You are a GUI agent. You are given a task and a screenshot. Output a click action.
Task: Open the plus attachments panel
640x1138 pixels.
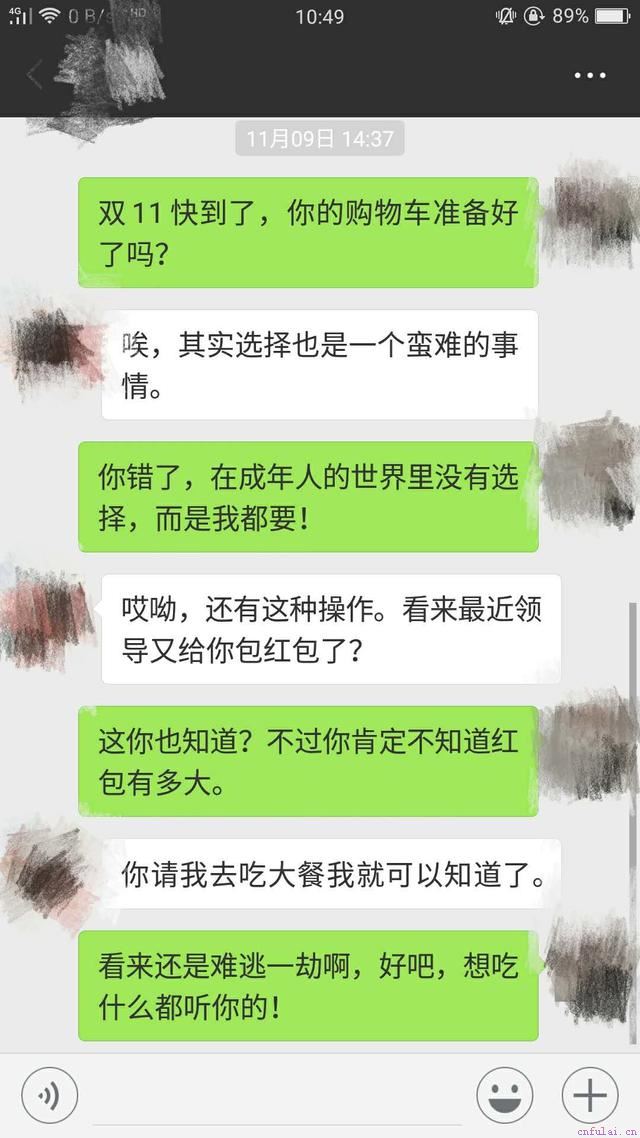pyautogui.click(x=590, y=1096)
